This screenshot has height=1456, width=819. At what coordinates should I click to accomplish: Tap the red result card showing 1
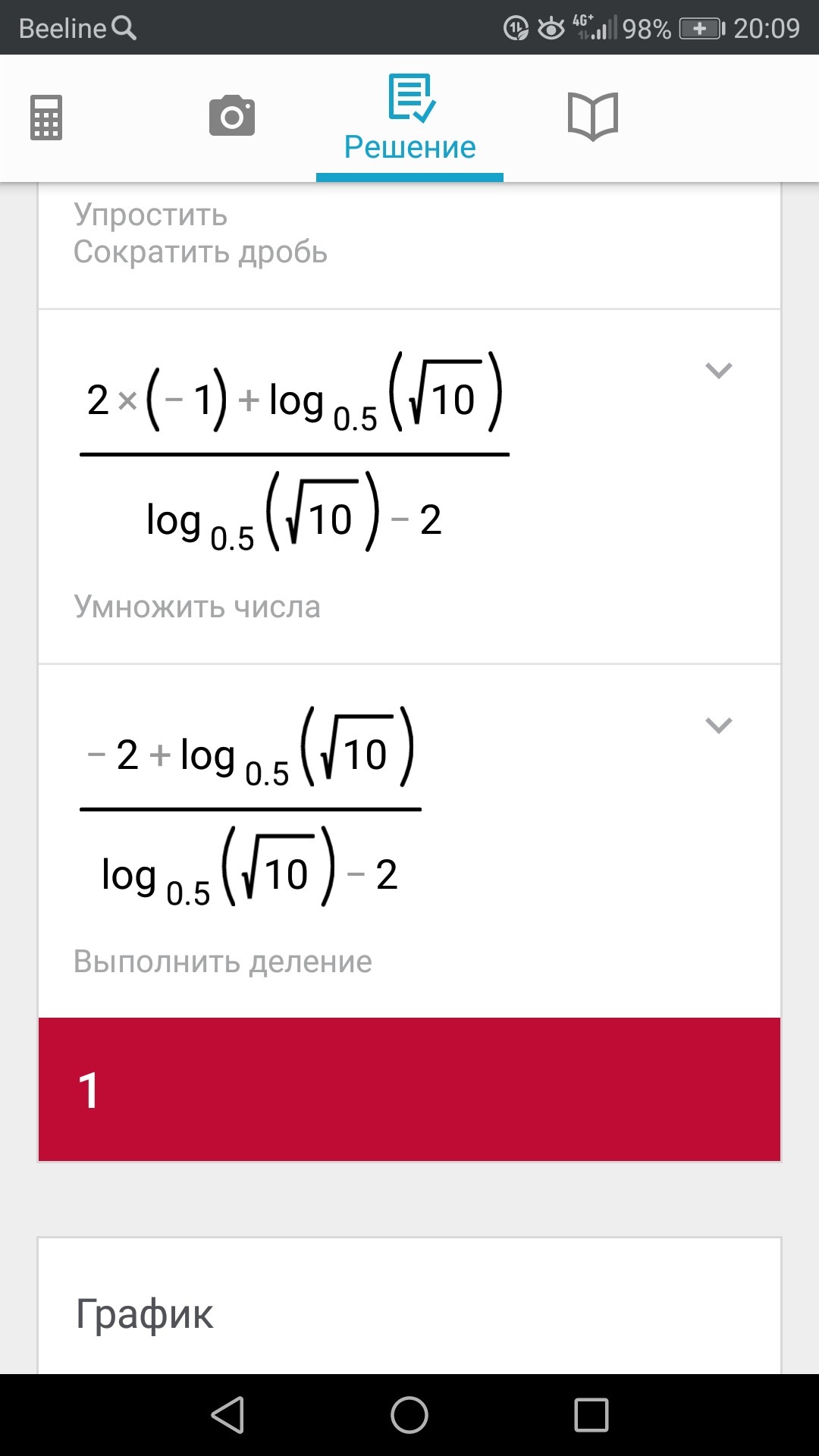[409, 1089]
